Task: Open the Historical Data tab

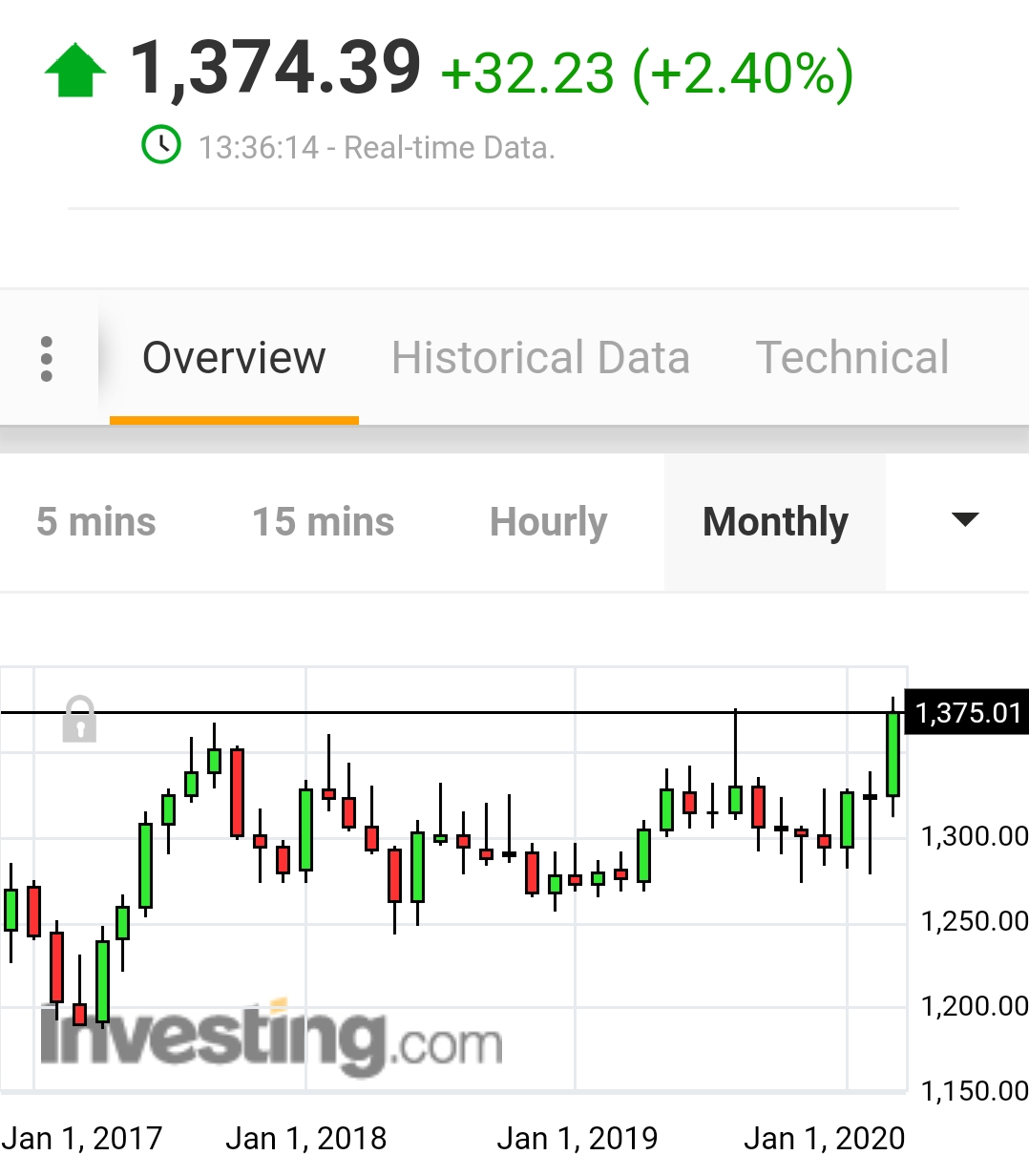Action: point(540,358)
